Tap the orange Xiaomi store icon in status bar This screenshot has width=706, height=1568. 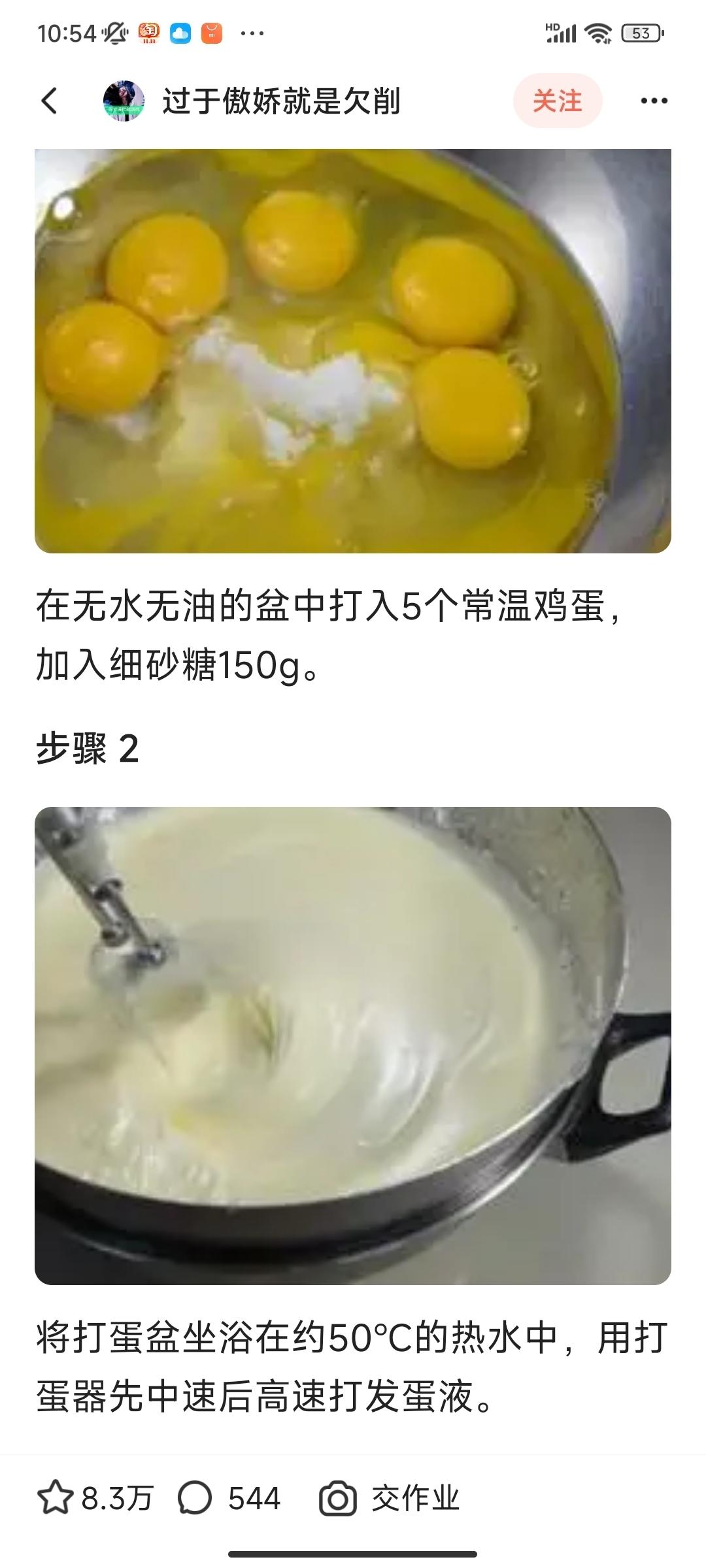coord(210,29)
